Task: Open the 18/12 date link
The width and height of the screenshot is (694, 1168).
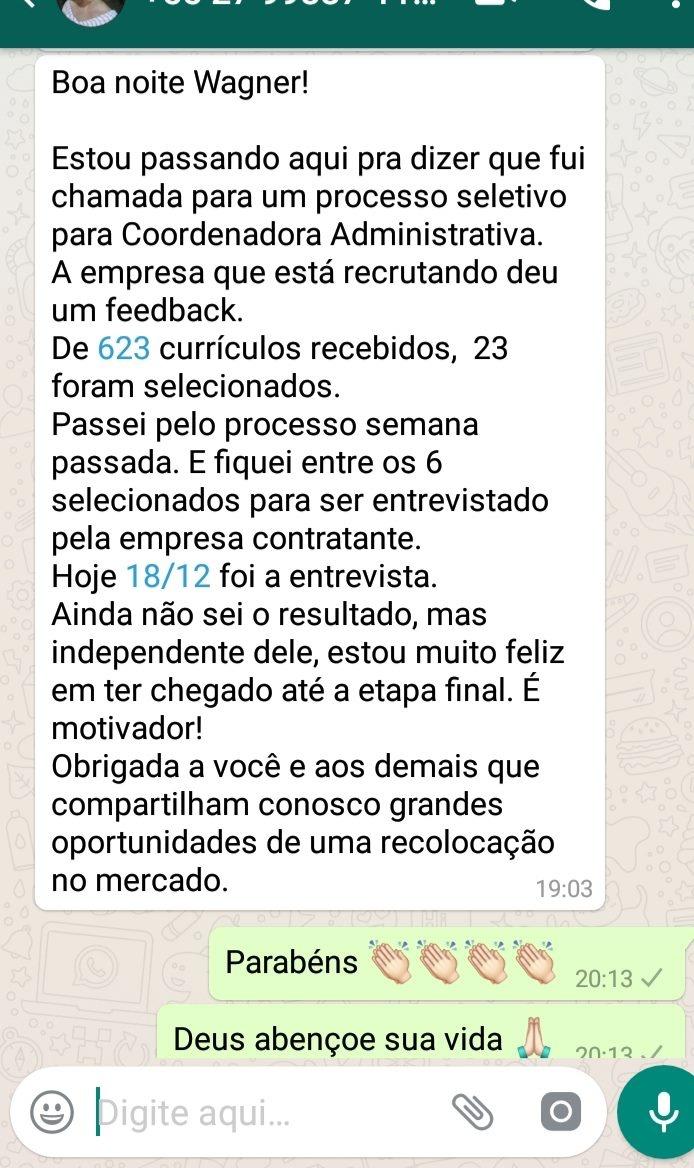Action: tap(169, 576)
